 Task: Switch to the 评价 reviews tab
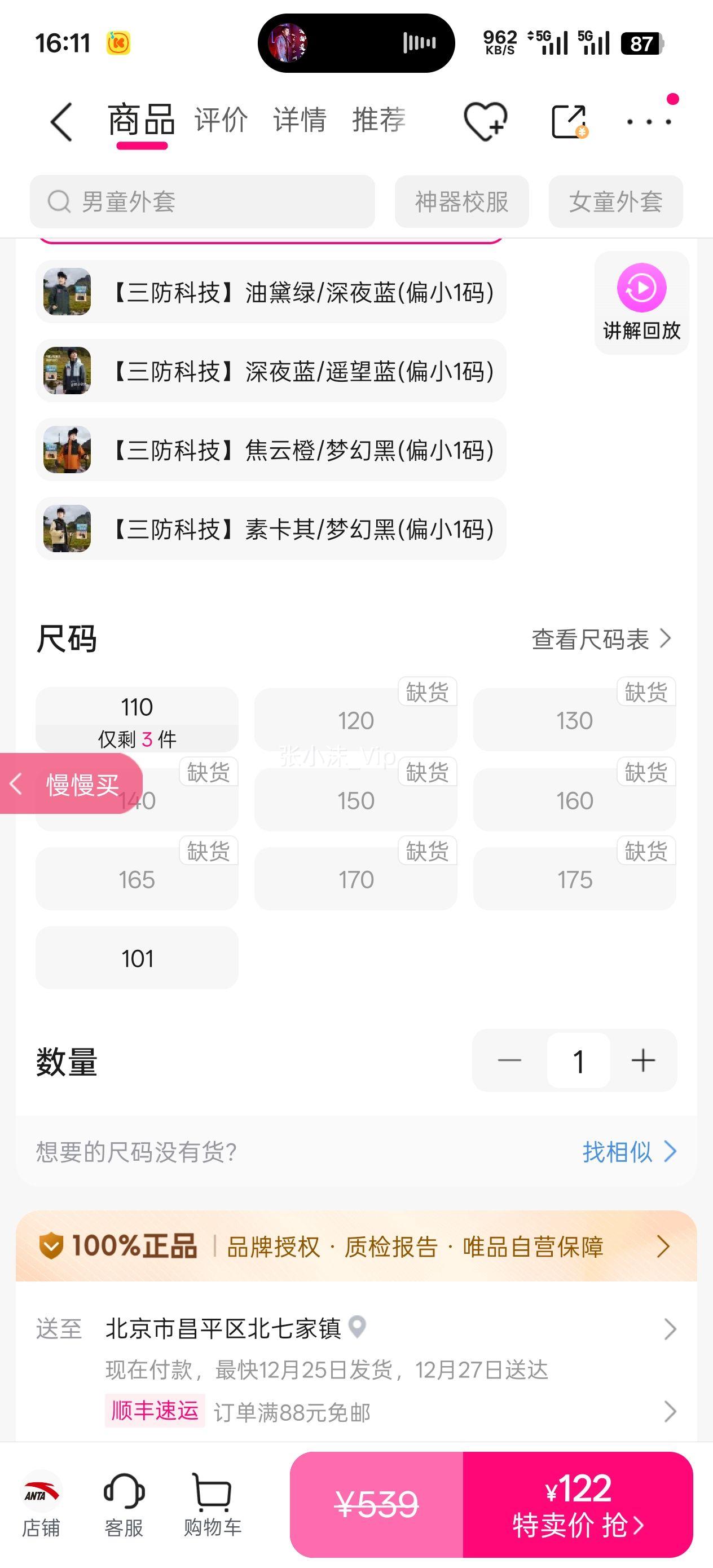click(221, 121)
